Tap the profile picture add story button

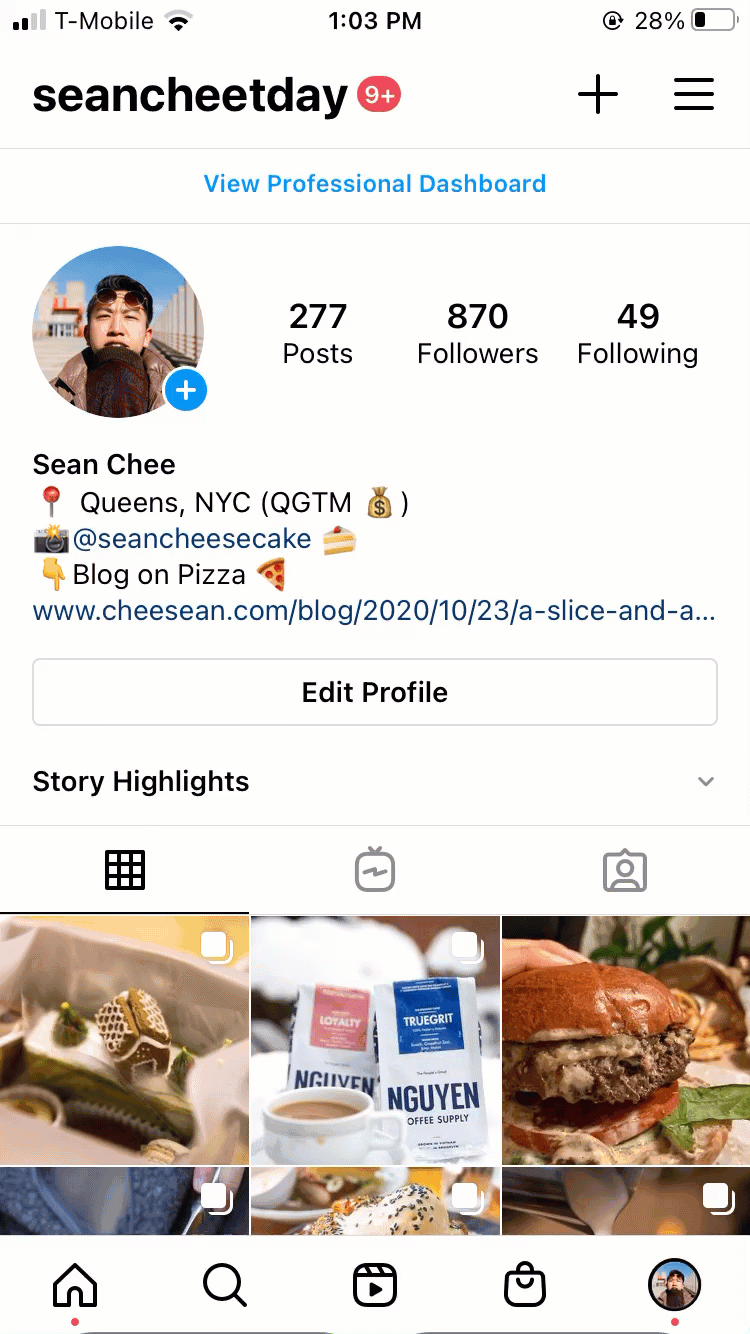point(186,390)
